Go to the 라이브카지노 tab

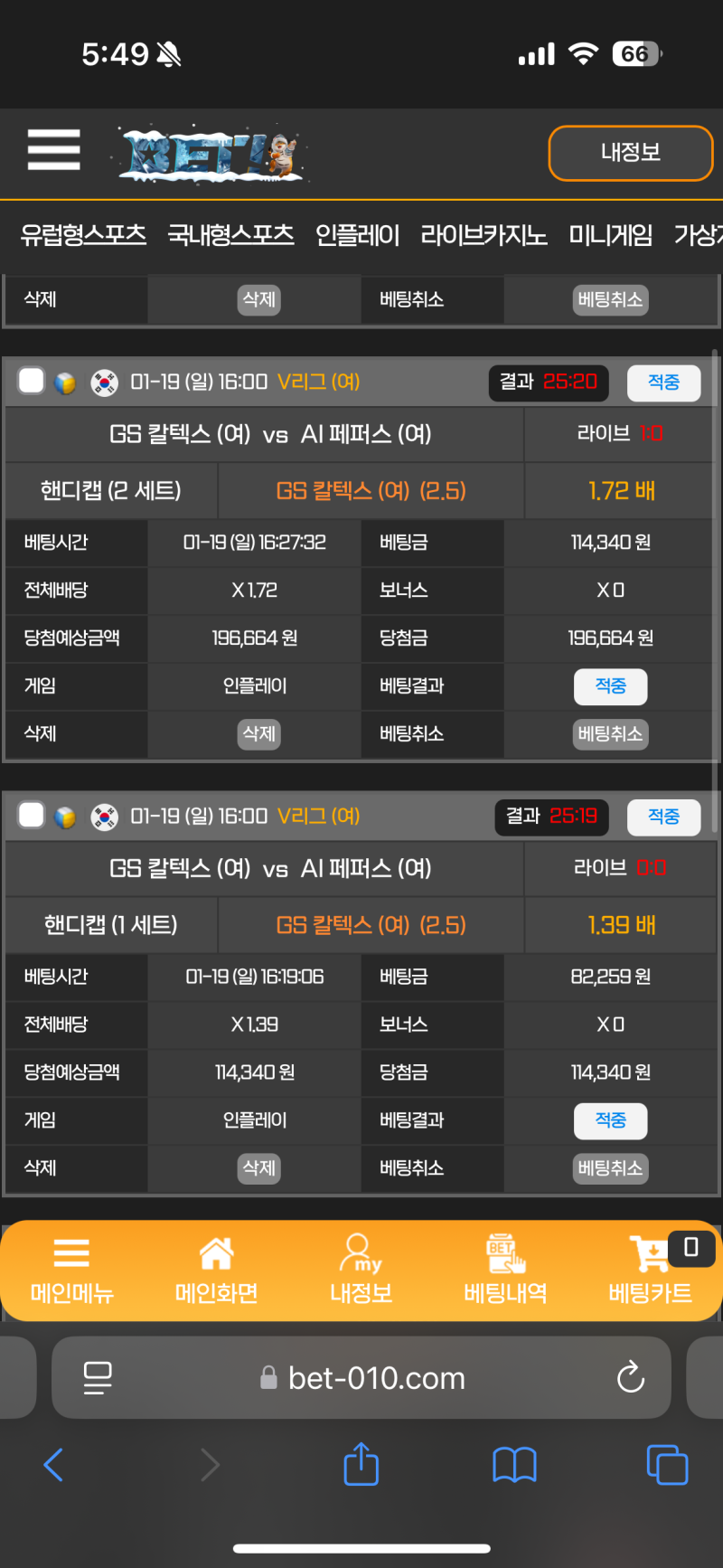[x=484, y=235]
